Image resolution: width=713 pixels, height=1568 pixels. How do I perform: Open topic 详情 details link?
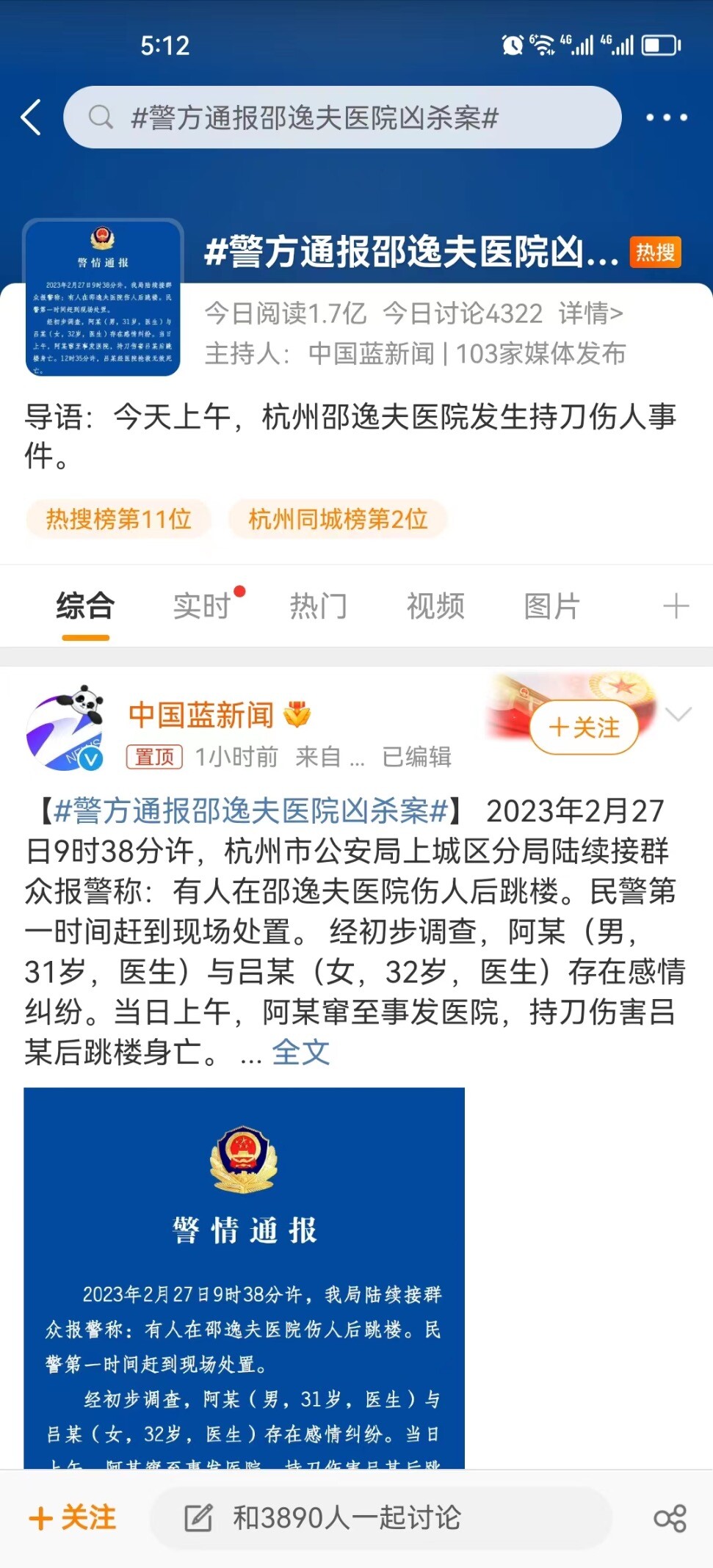590,314
